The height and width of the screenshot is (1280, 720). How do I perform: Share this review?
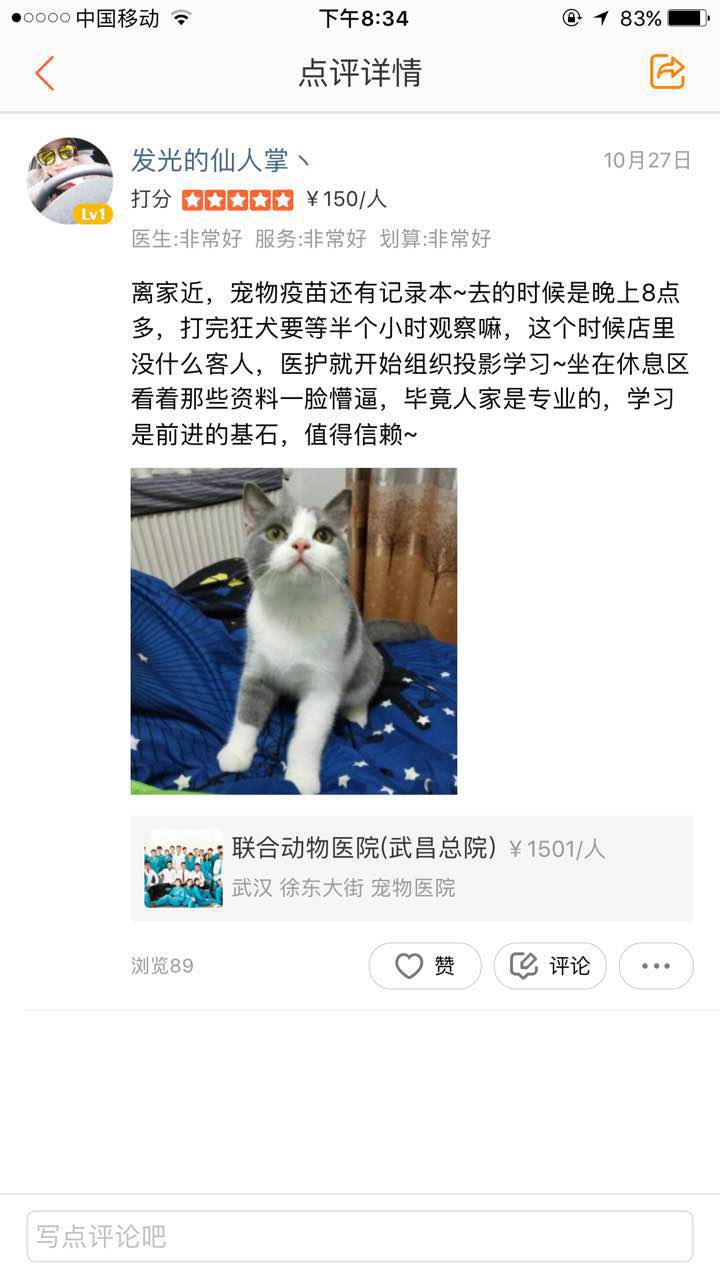[667, 72]
